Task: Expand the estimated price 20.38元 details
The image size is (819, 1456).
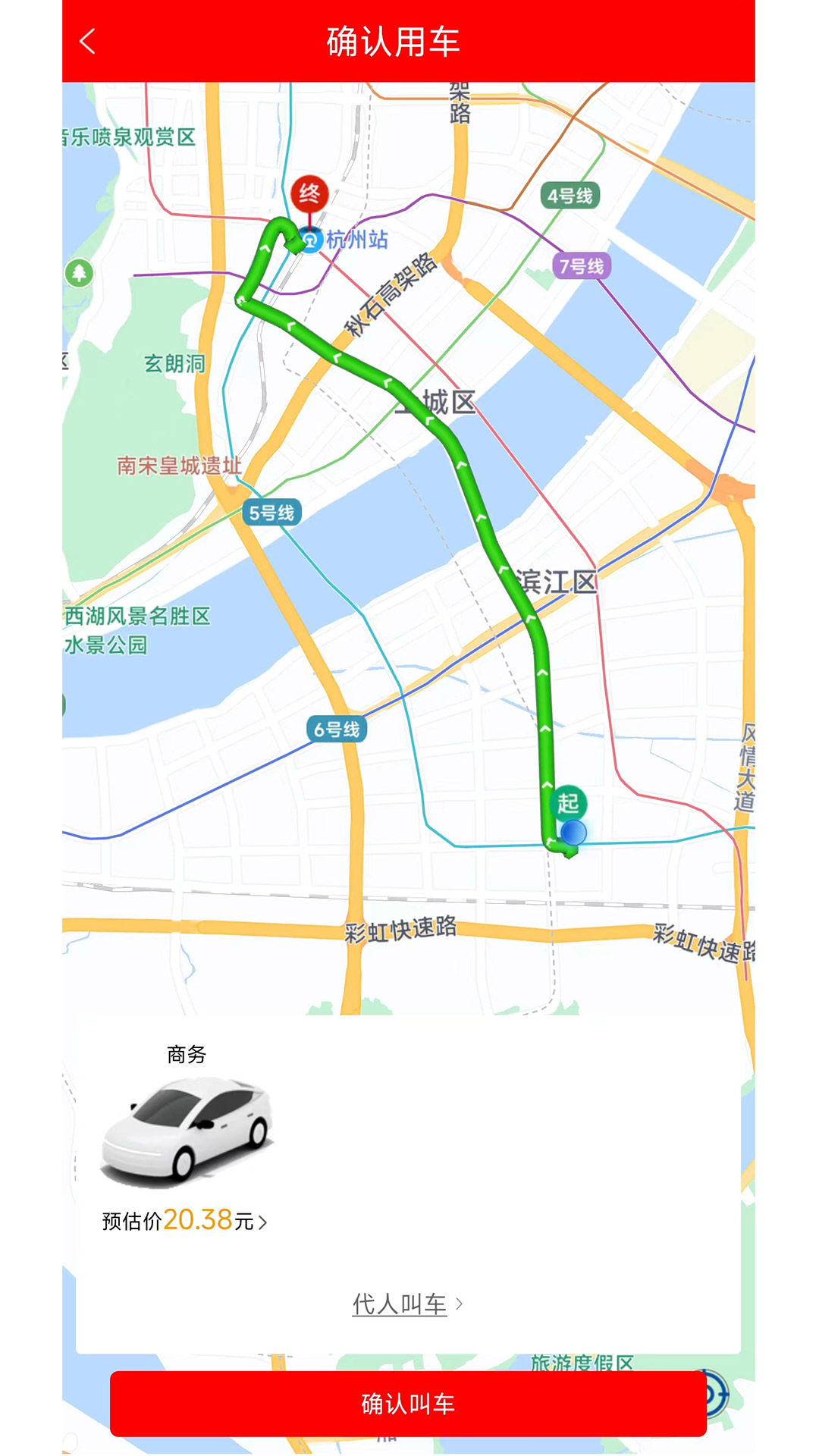Action: point(185,1221)
